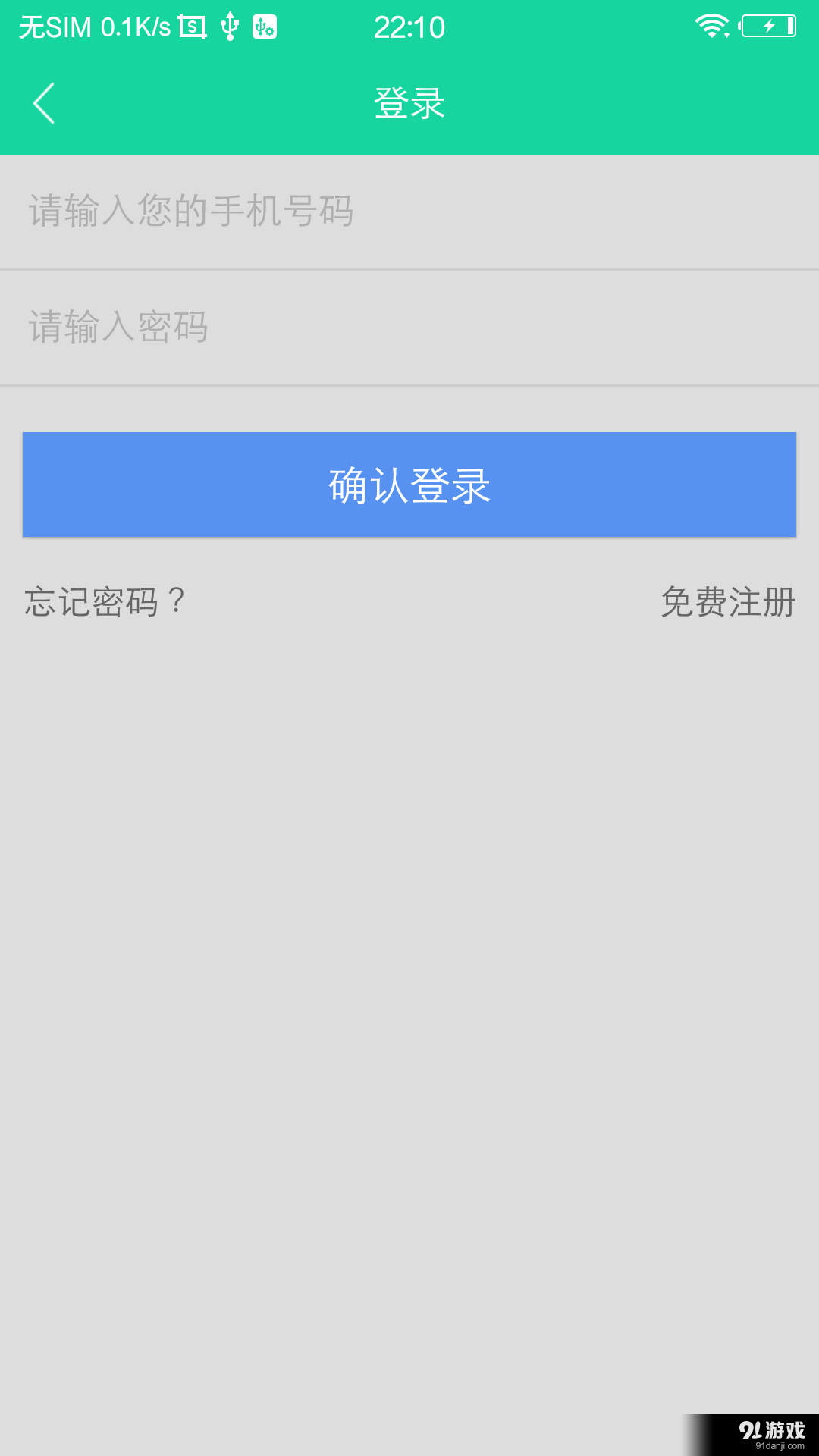Tap the back arrow to exit login
Screen dimensions: 819x1456
point(43,102)
